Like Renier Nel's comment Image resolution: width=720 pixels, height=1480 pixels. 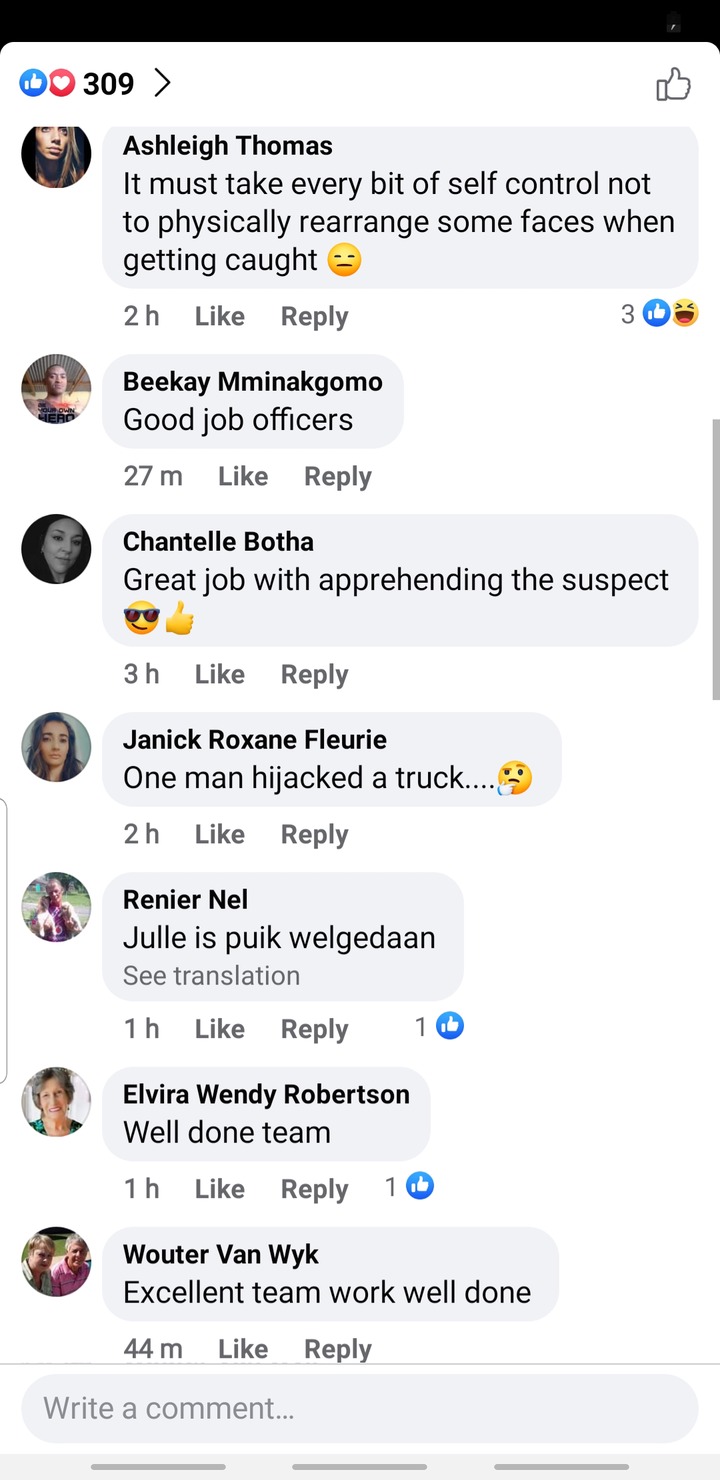219,1030
